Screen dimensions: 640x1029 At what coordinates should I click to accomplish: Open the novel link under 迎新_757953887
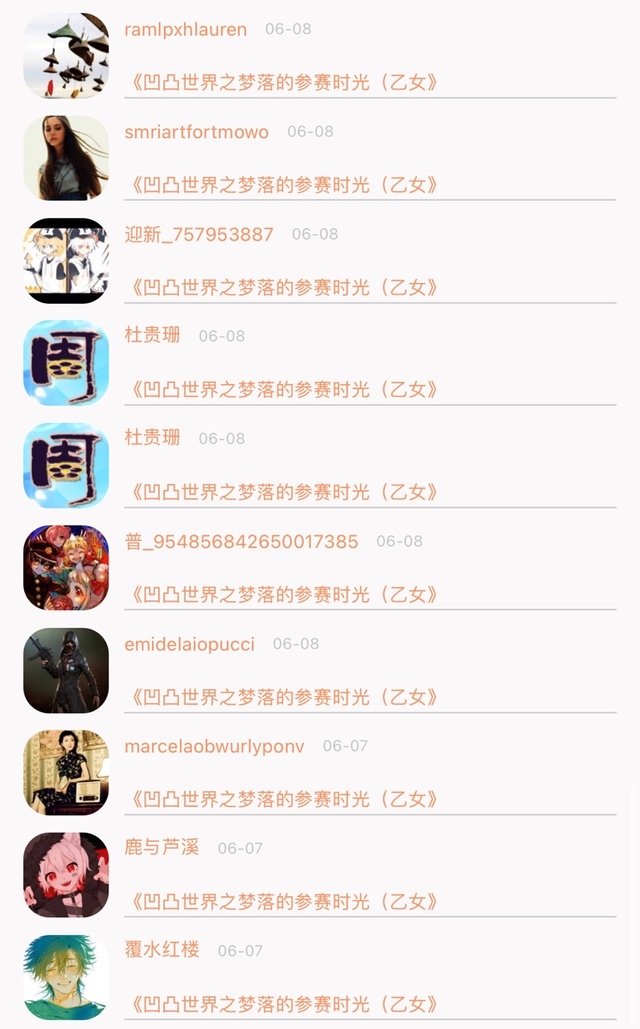click(284, 287)
